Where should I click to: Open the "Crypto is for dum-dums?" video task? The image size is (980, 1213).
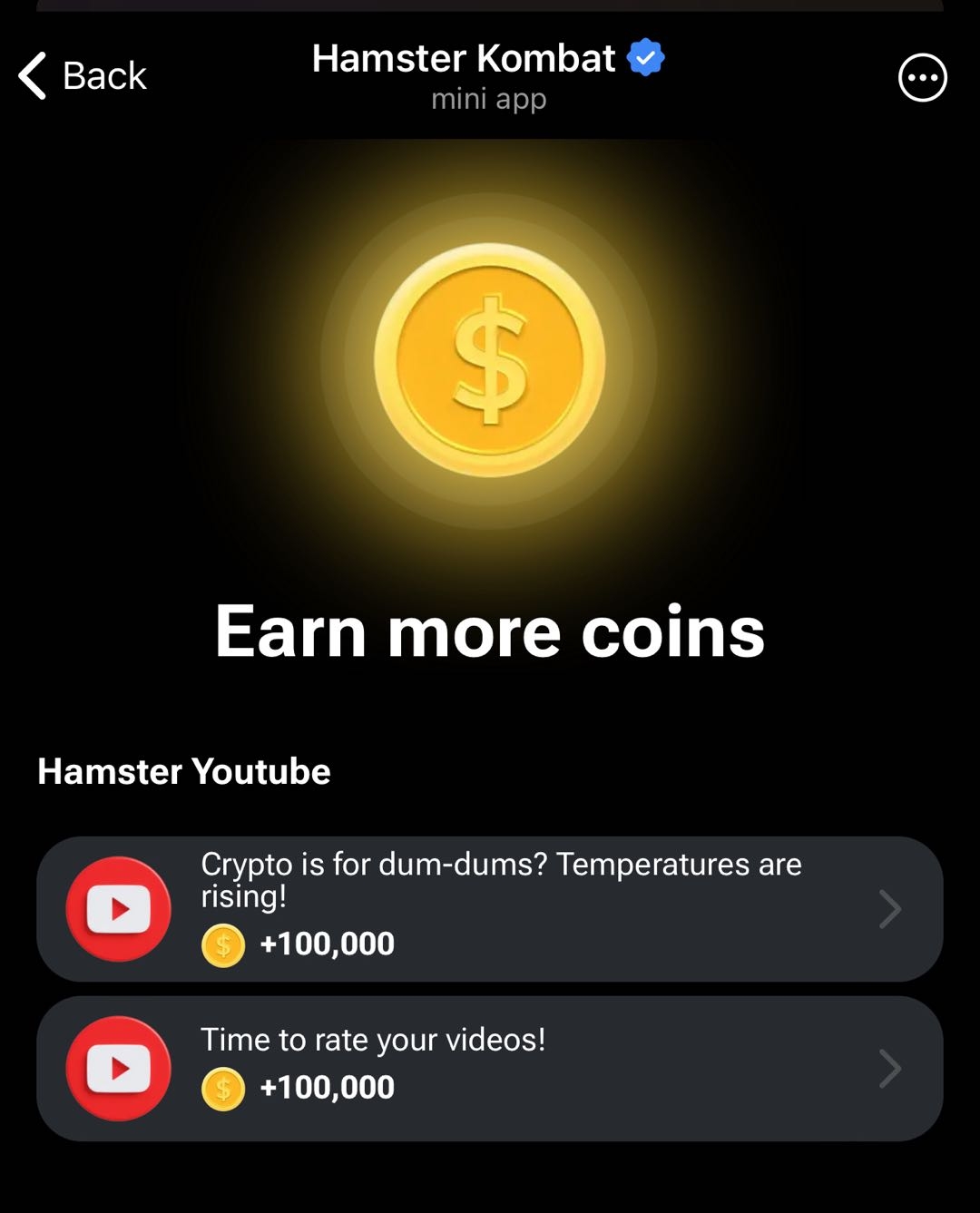pos(489,909)
